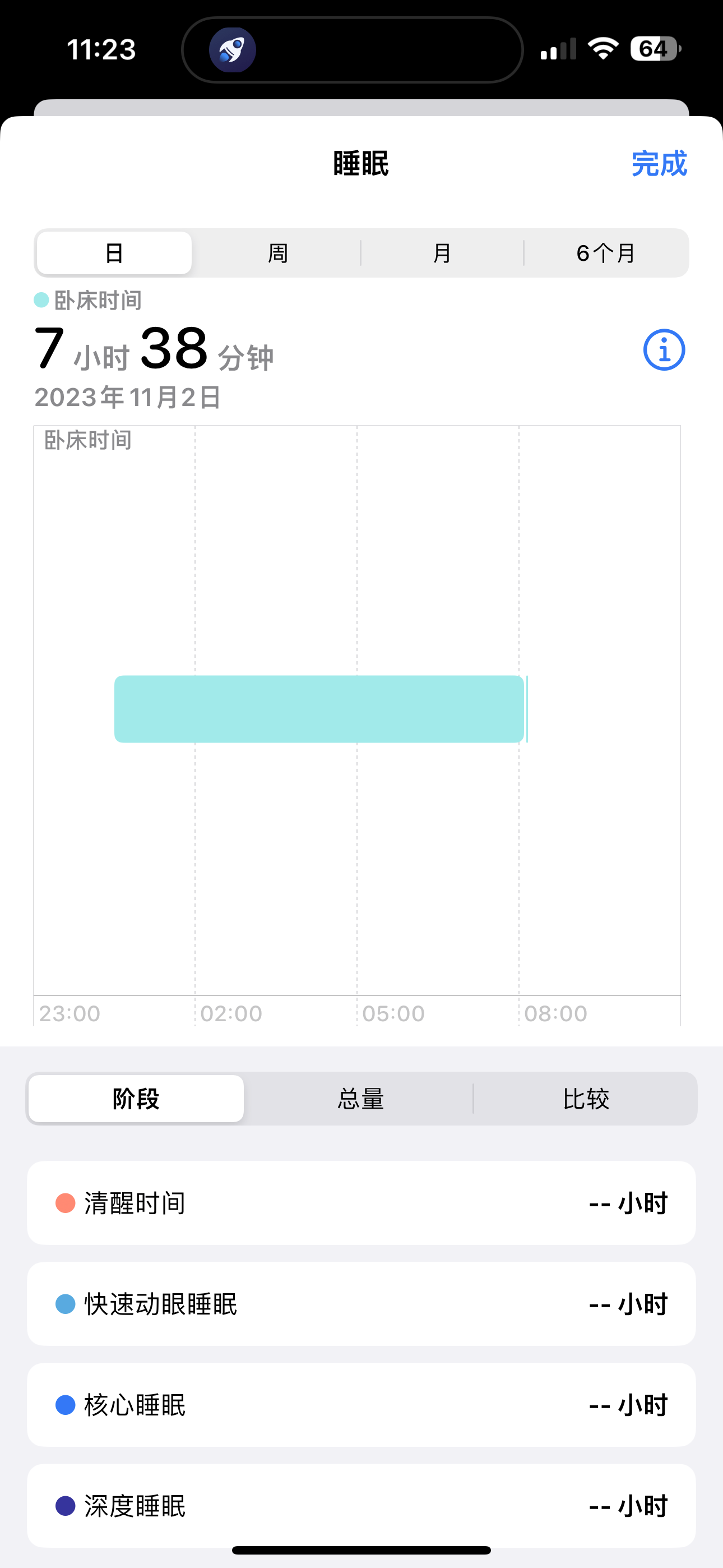Switch to the 比较 segment

586,1099
